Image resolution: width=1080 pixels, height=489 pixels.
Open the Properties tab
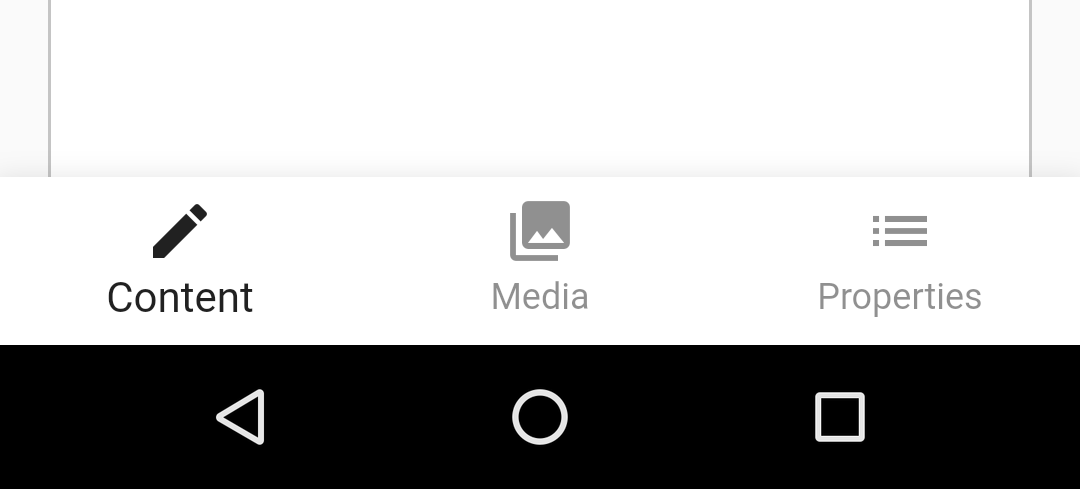pyautogui.click(x=899, y=261)
